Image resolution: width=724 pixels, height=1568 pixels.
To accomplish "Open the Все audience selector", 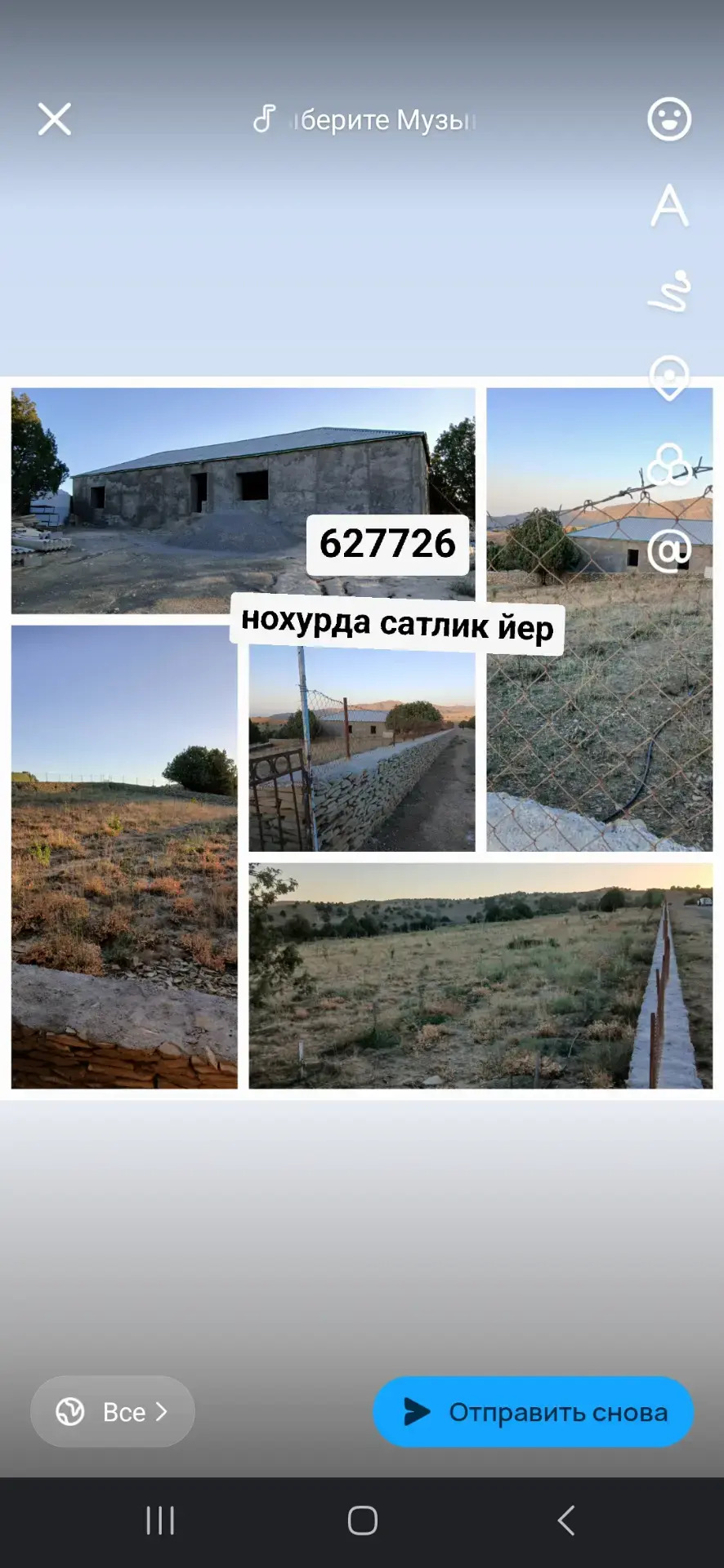I will tap(113, 1411).
